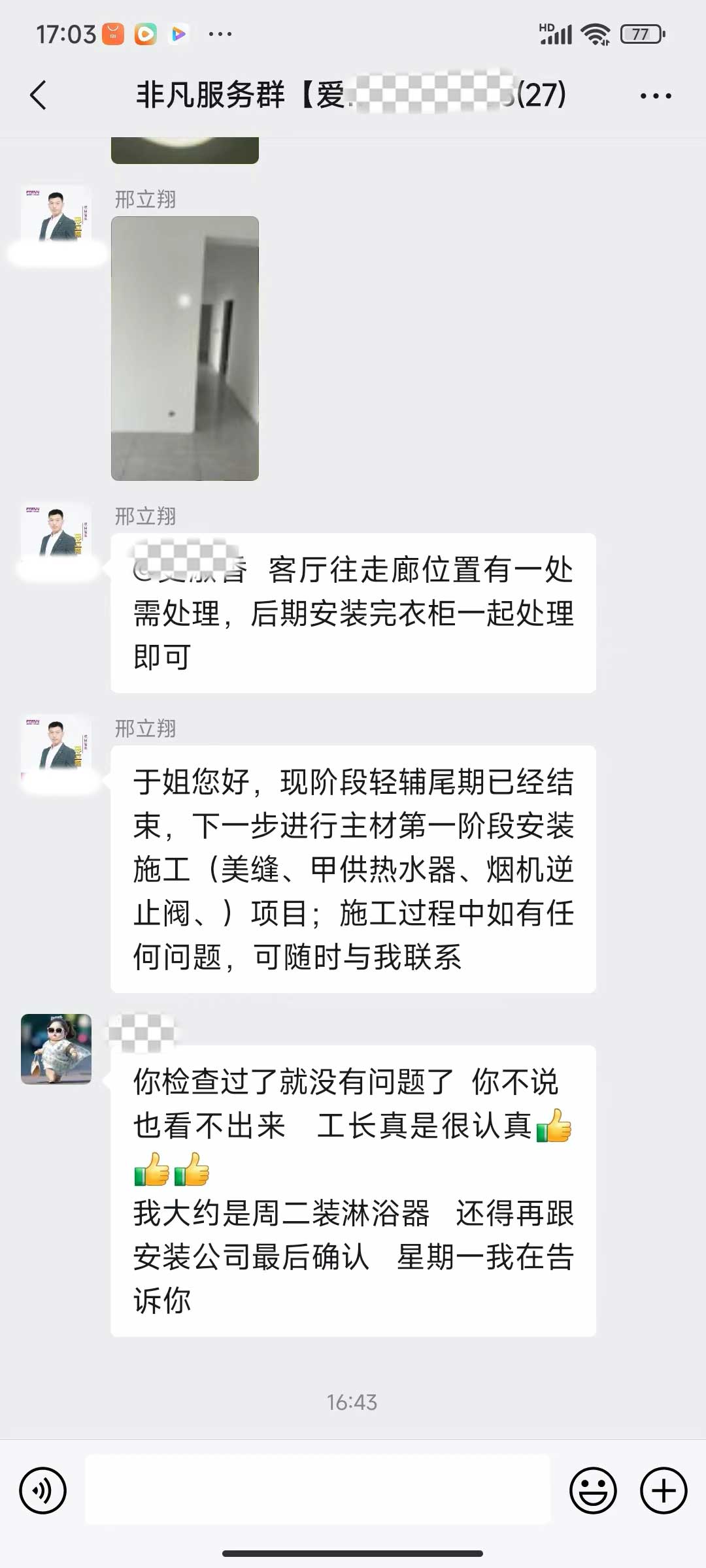Open the partially visible photo above 邢立翔's name
Viewport: 706px width, 1568px height.
[x=185, y=151]
